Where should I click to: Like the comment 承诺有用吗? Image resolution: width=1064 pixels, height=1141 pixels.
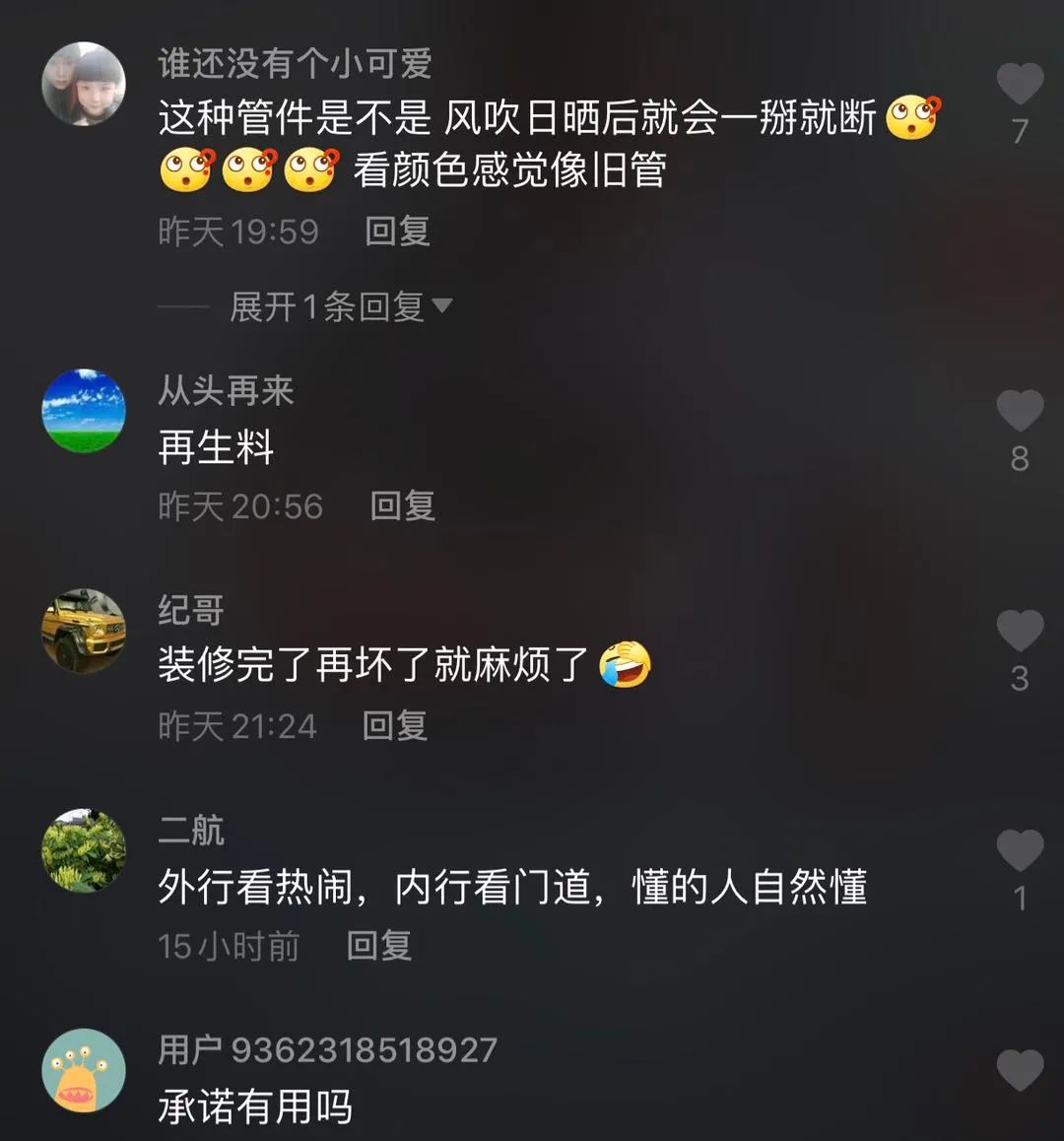coord(1020,1071)
